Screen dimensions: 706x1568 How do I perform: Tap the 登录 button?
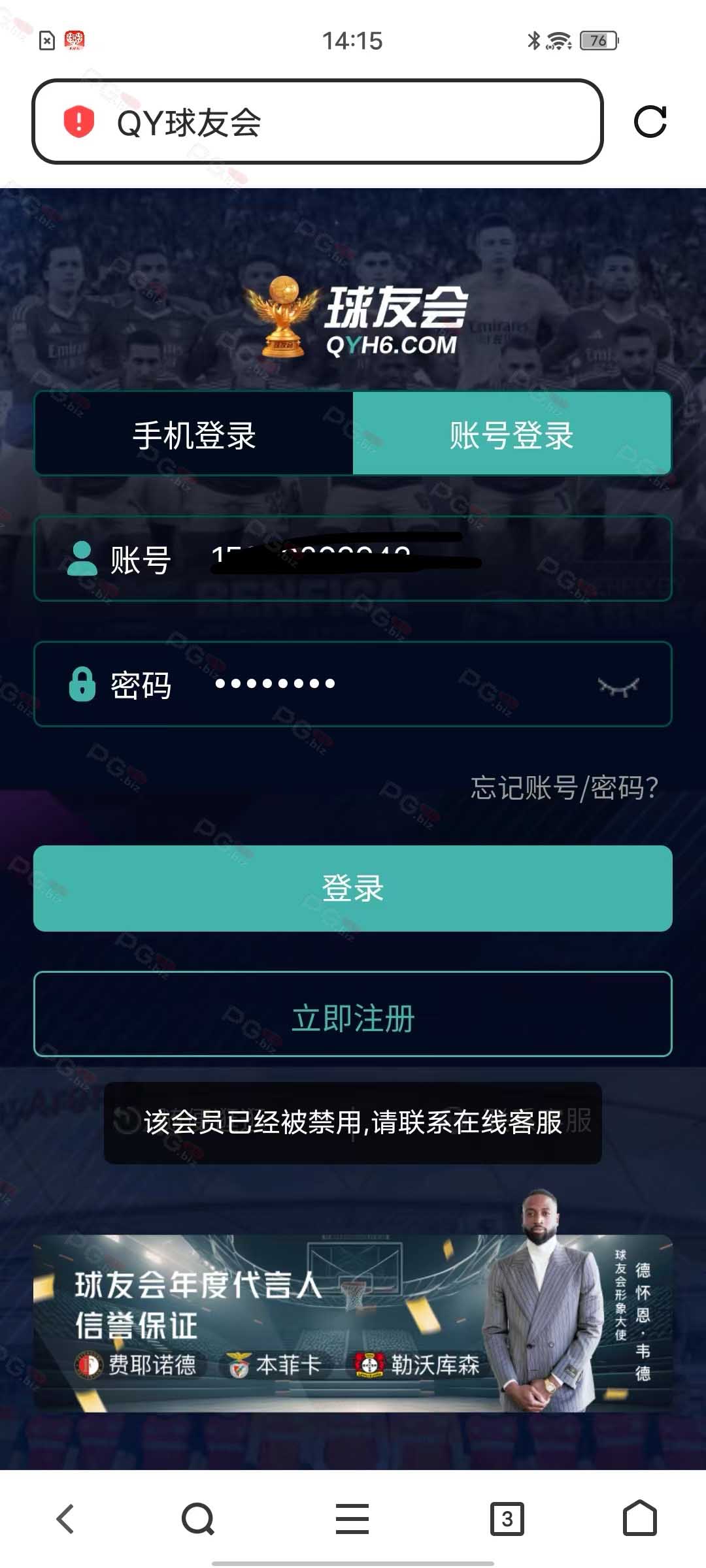pyautogui.click(x=353, y=889)
